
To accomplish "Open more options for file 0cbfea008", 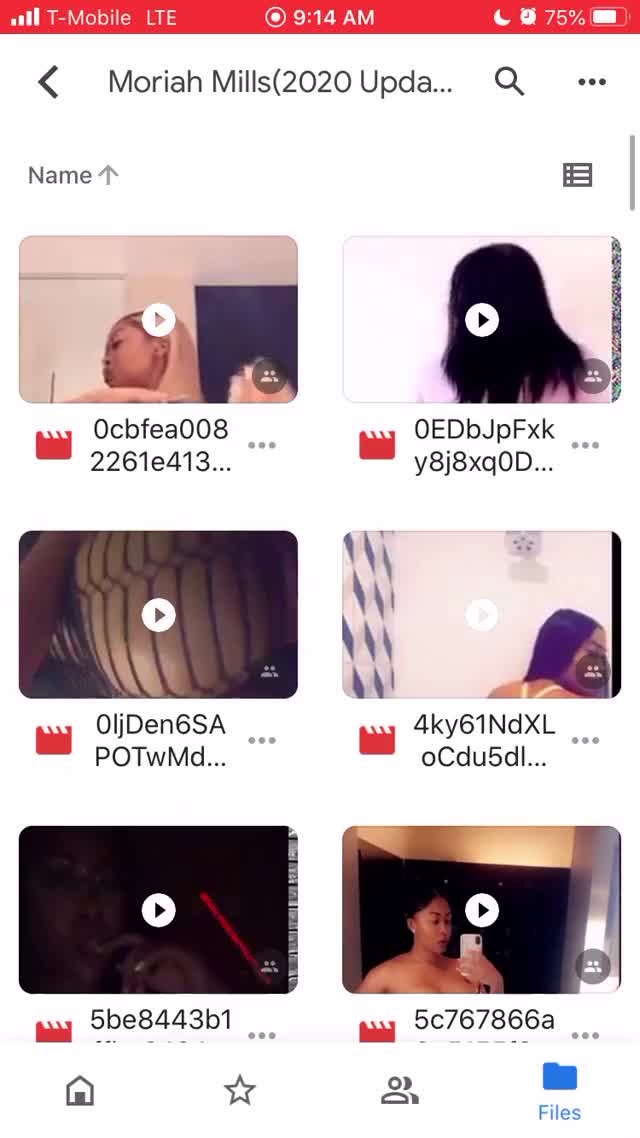I will [262, 445].
